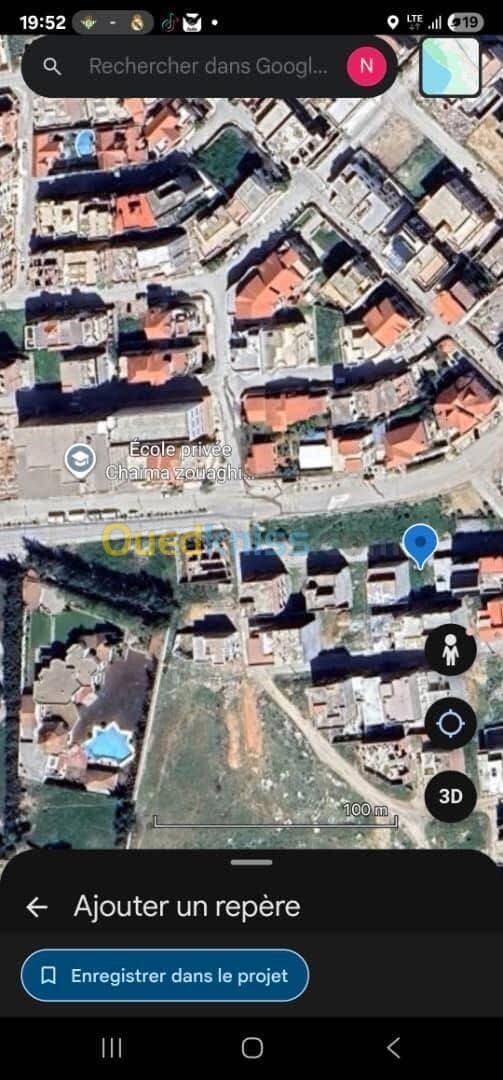503x1080 pixels.
Task: Switch to 3D view
Action: 450,796
